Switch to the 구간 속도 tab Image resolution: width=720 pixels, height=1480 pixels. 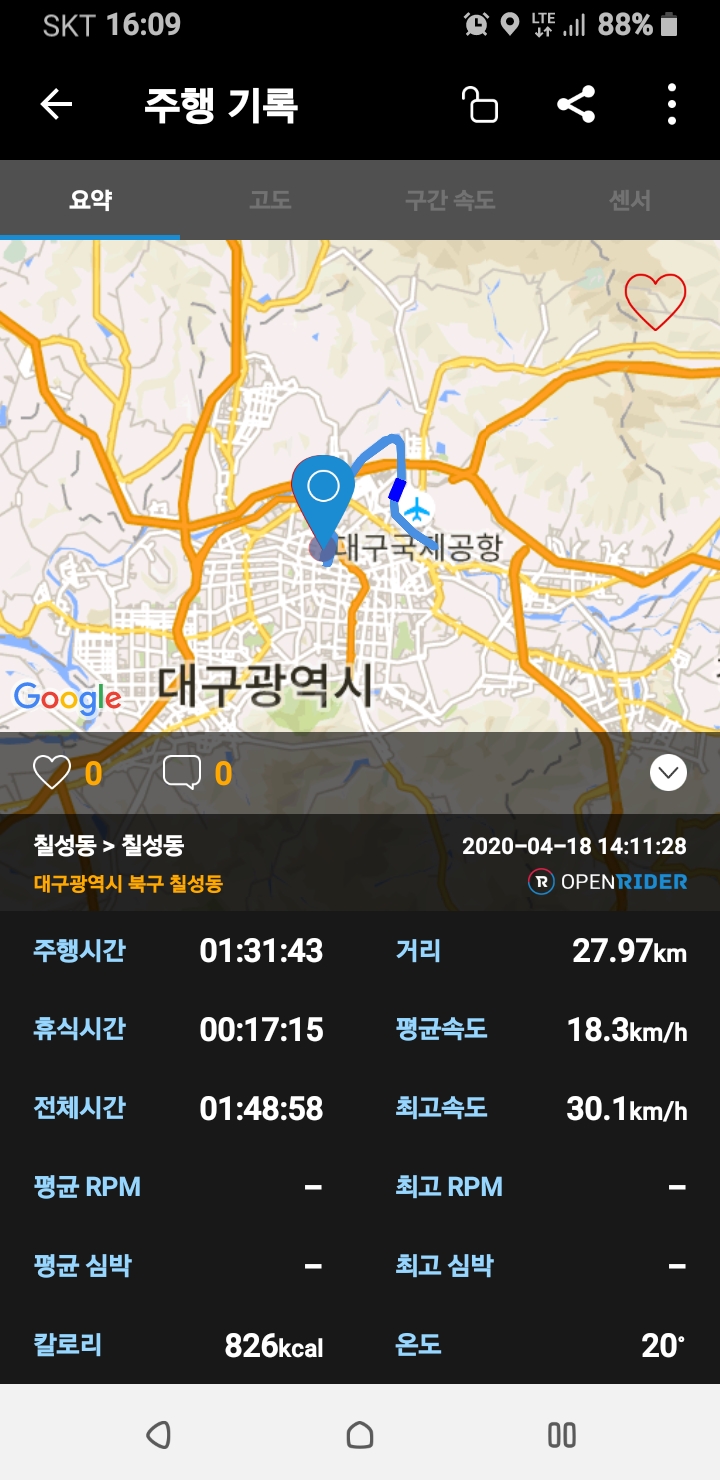pos(450,200)
